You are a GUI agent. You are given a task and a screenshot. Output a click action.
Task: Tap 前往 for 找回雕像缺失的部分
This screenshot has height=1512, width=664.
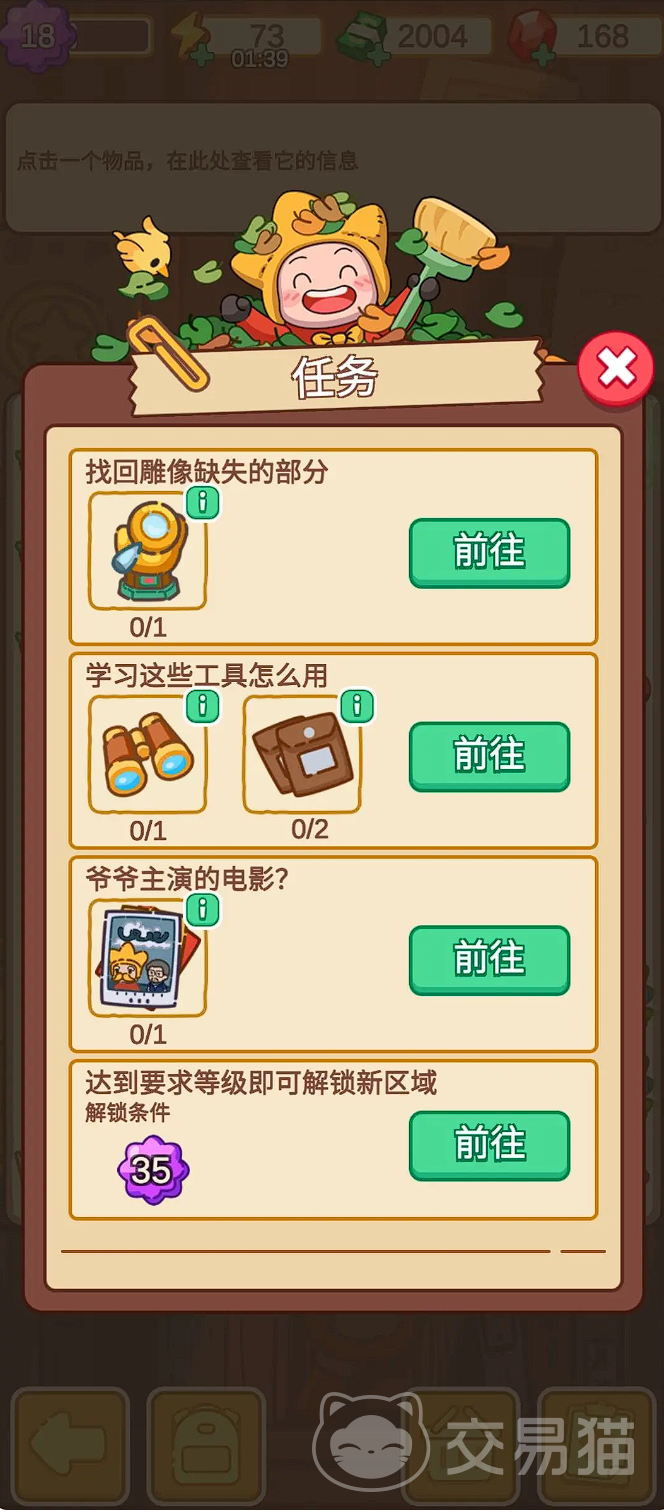(x=489, y=553)
